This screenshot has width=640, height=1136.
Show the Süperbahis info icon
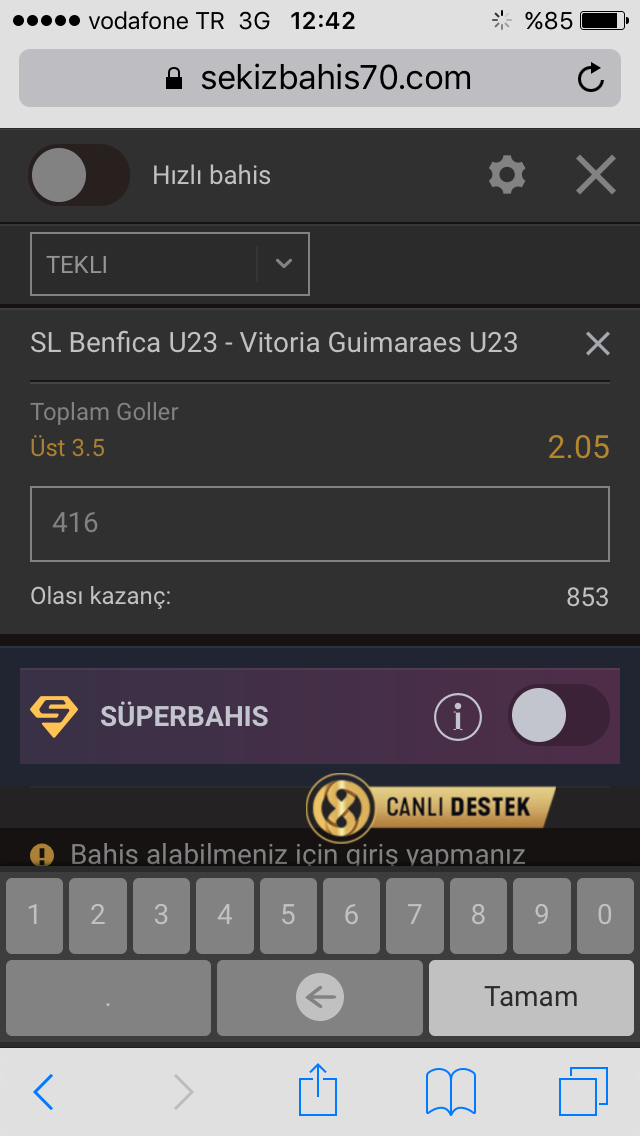[x=458, y=717]
